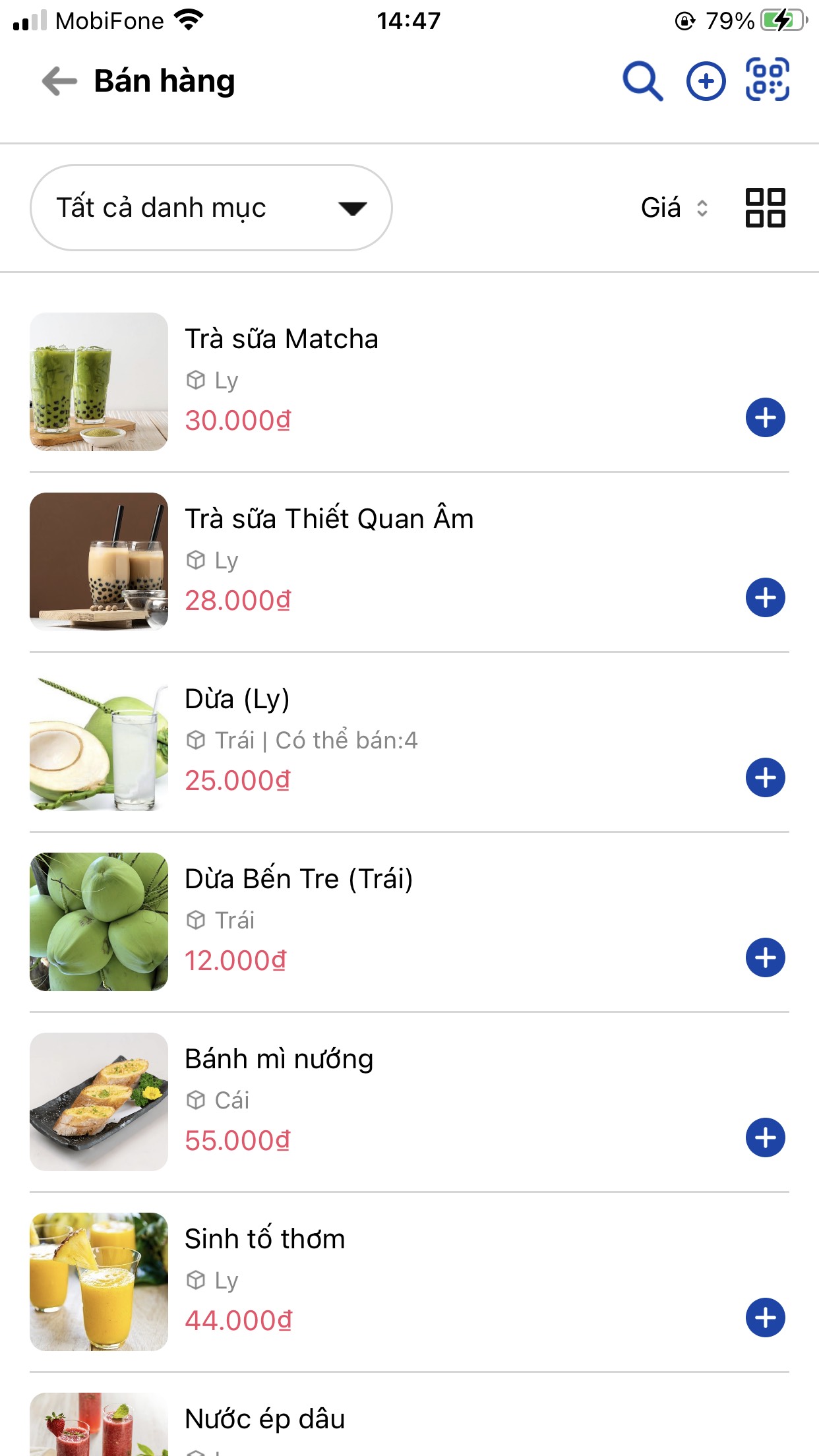Open the Nước ép dâu item
Viewport: 819px width, 1456px height.
[x=265, y=1419]
